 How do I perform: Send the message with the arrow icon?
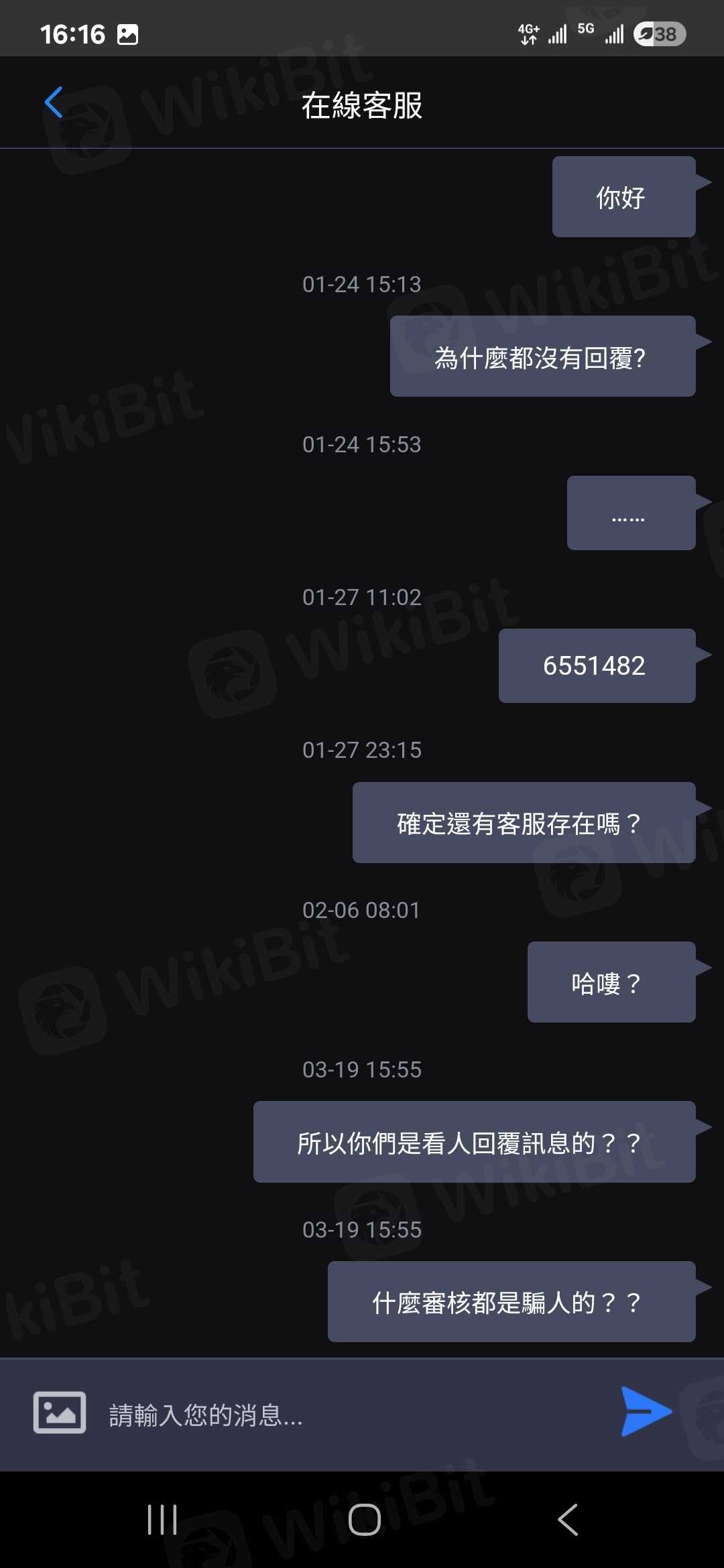[x=645, y=1412]
